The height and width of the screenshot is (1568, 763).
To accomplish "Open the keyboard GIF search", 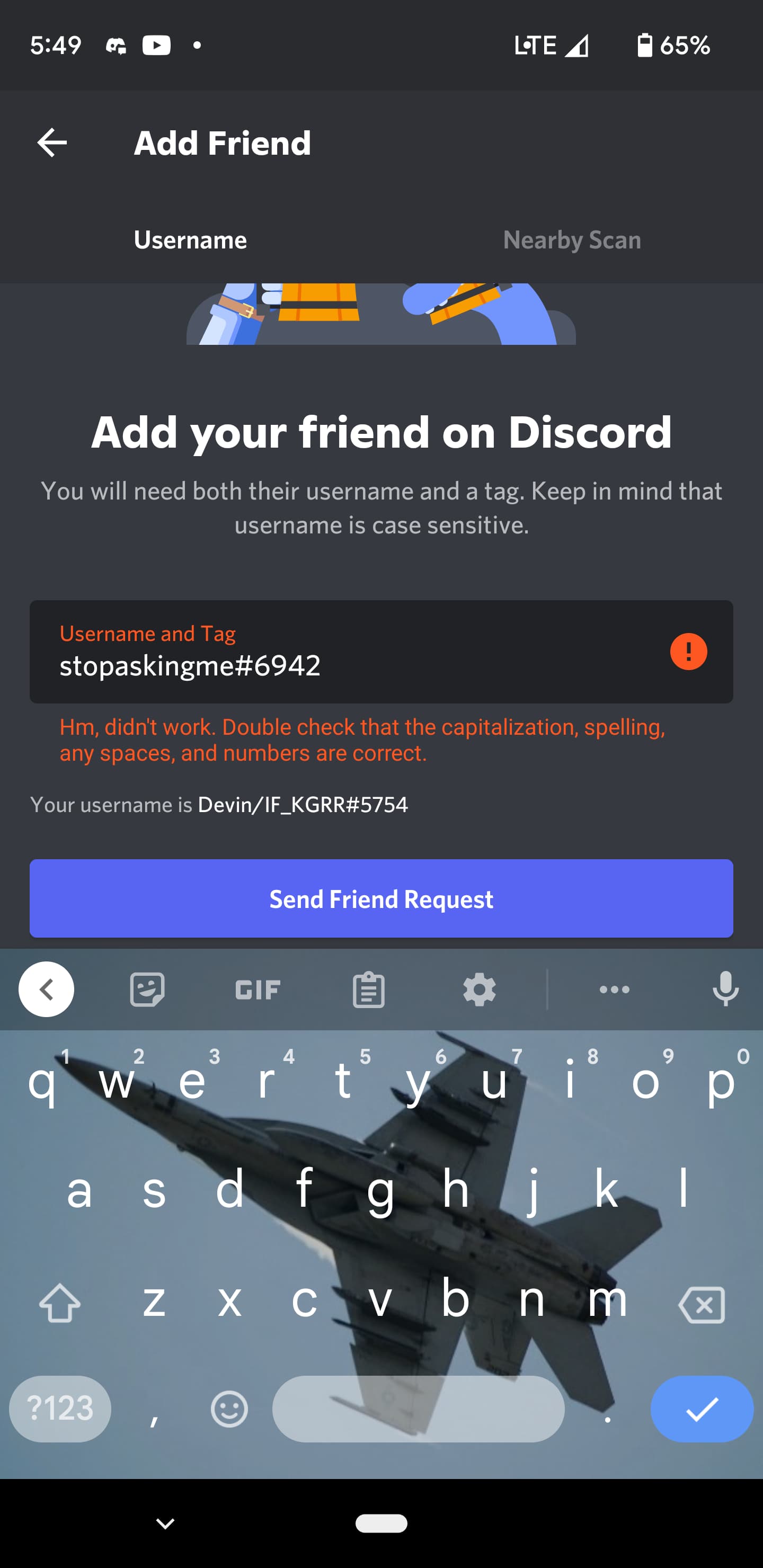I will tap(258, 990).
